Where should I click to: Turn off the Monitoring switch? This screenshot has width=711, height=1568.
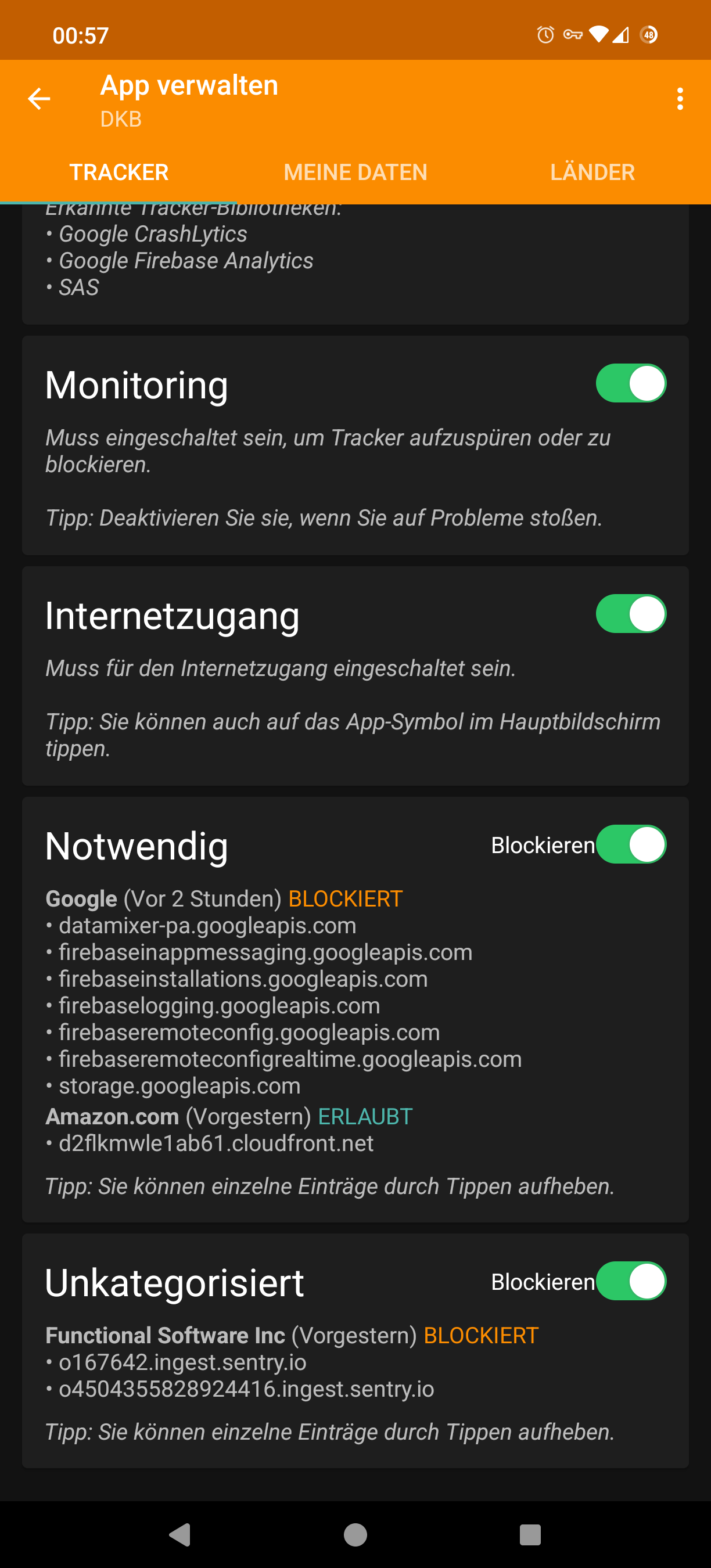click(631, 383)
